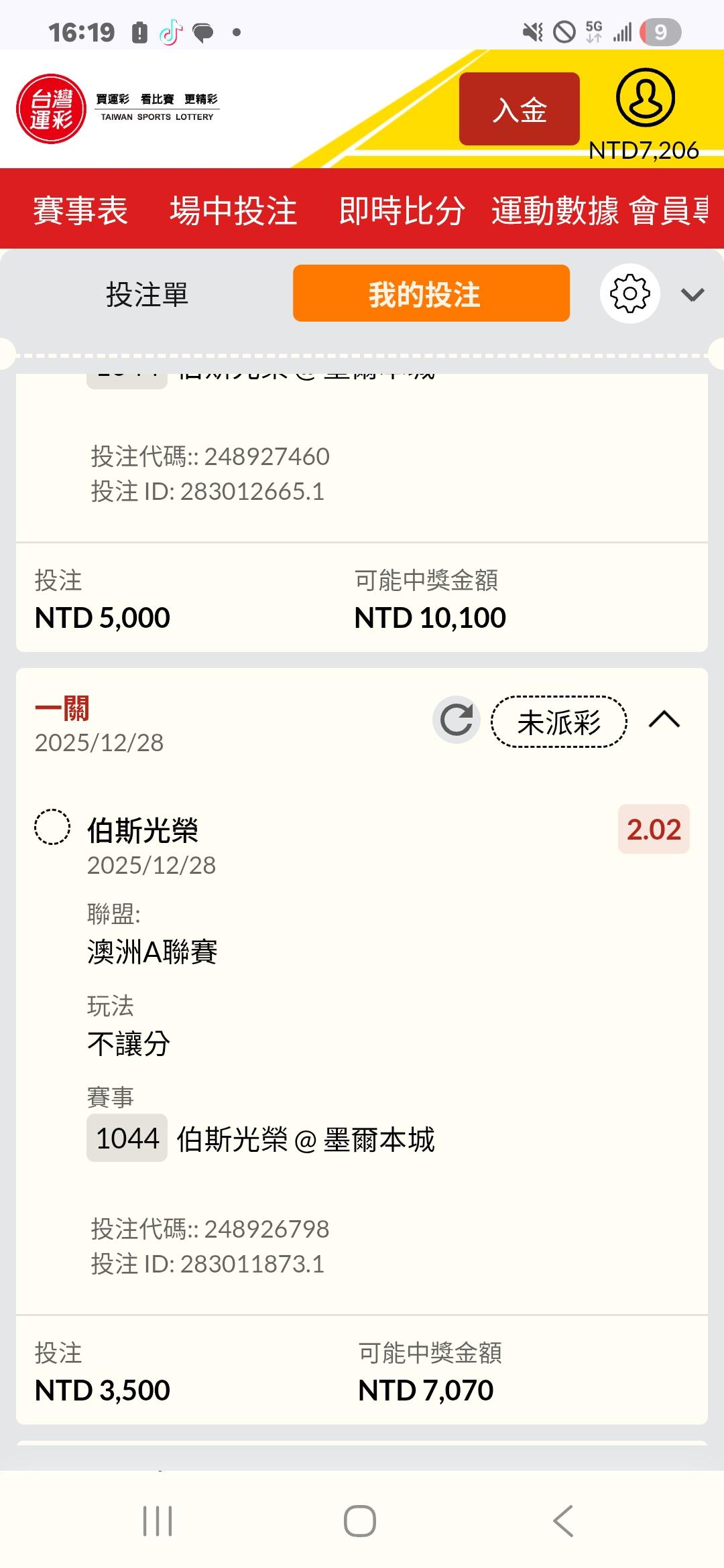Collapse the 一關 bet details
724x1568 pixels.
coord(664,720)
